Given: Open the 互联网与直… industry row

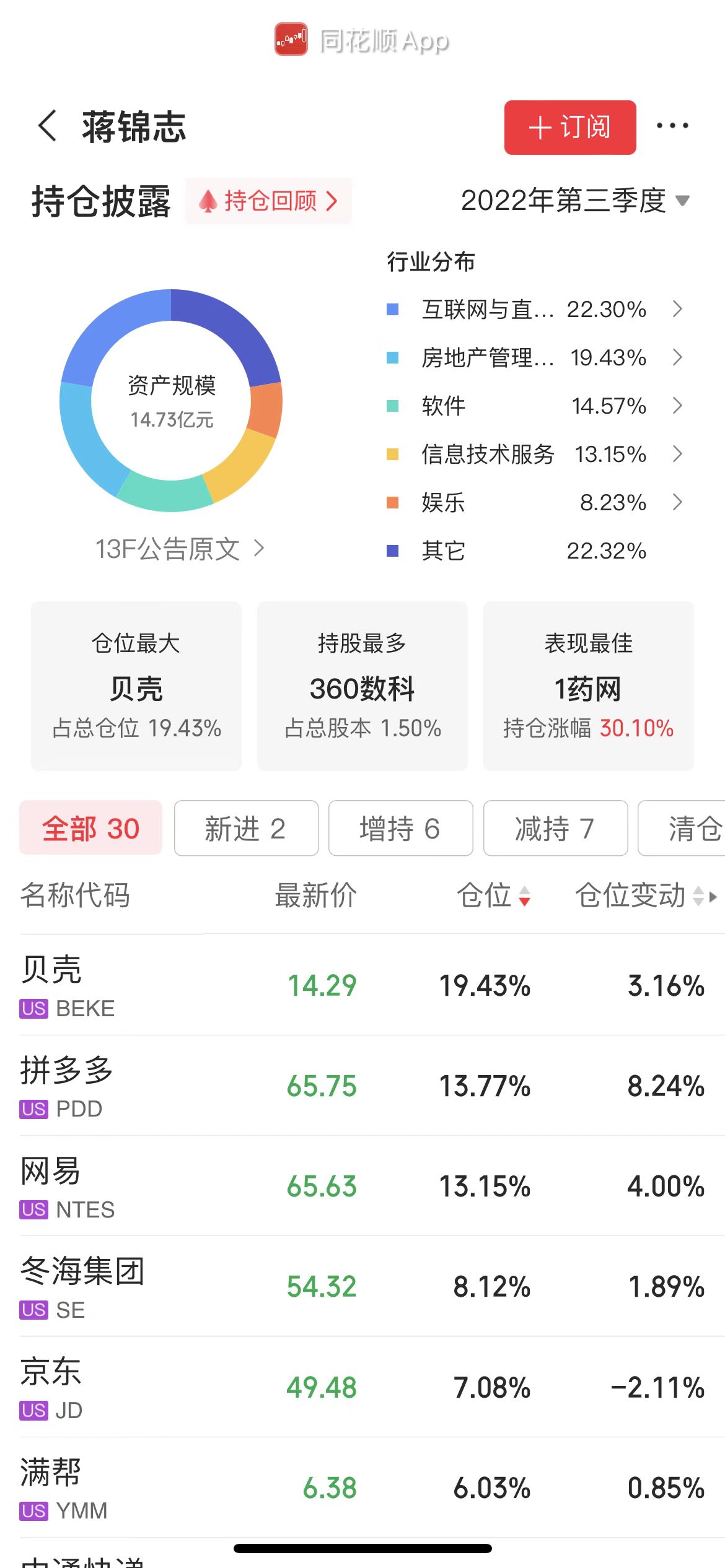Looking at the screenshot, I should click(x=535, y=309).
